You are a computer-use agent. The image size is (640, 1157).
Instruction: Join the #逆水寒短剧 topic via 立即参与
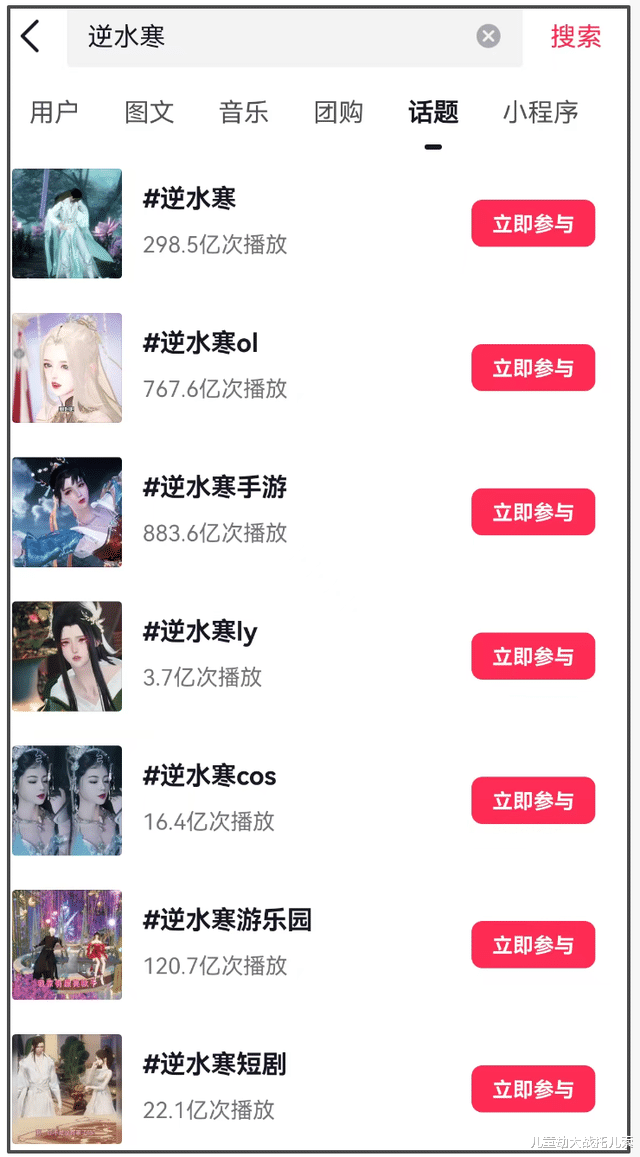[533, 1089]
